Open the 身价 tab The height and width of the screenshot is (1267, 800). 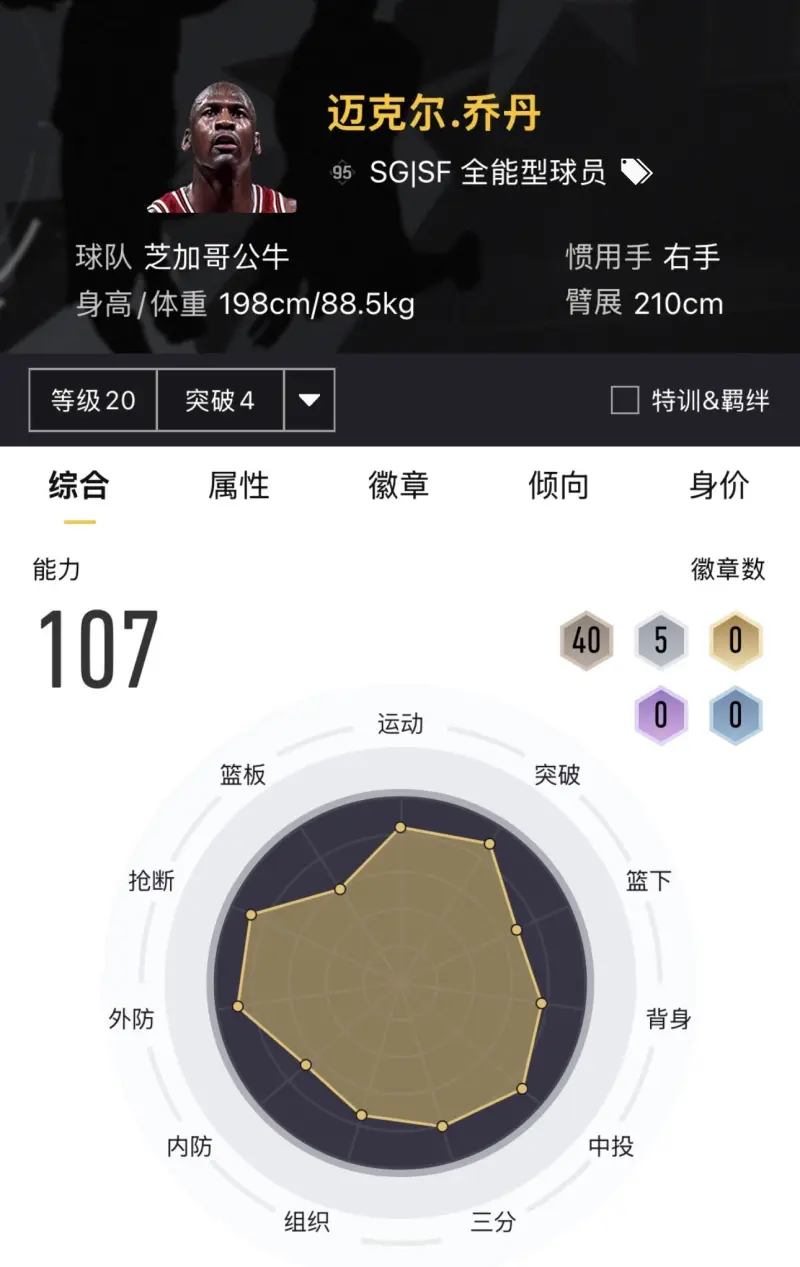(718, 486)
